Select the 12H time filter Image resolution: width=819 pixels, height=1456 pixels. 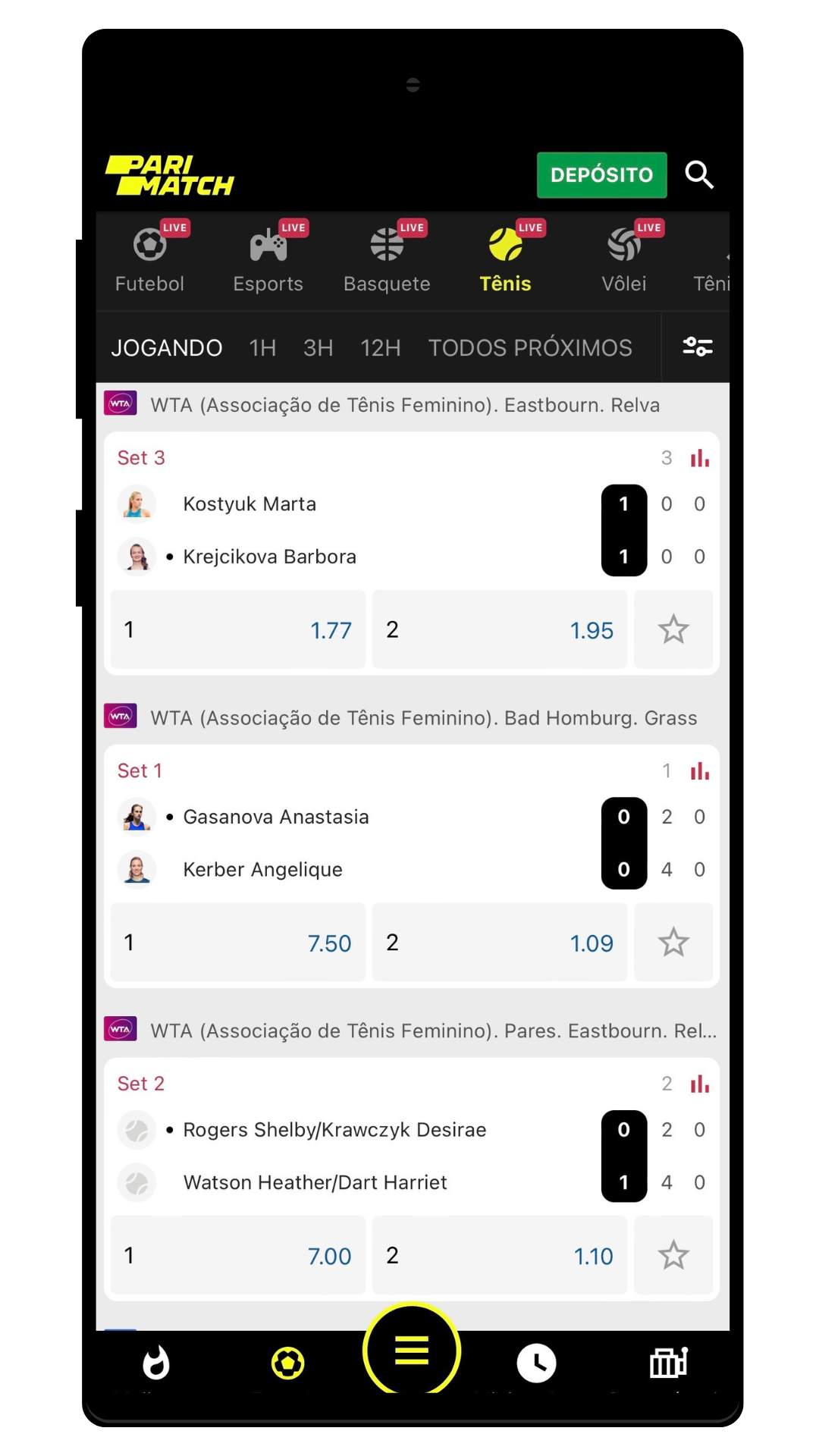tap(380, 348)
